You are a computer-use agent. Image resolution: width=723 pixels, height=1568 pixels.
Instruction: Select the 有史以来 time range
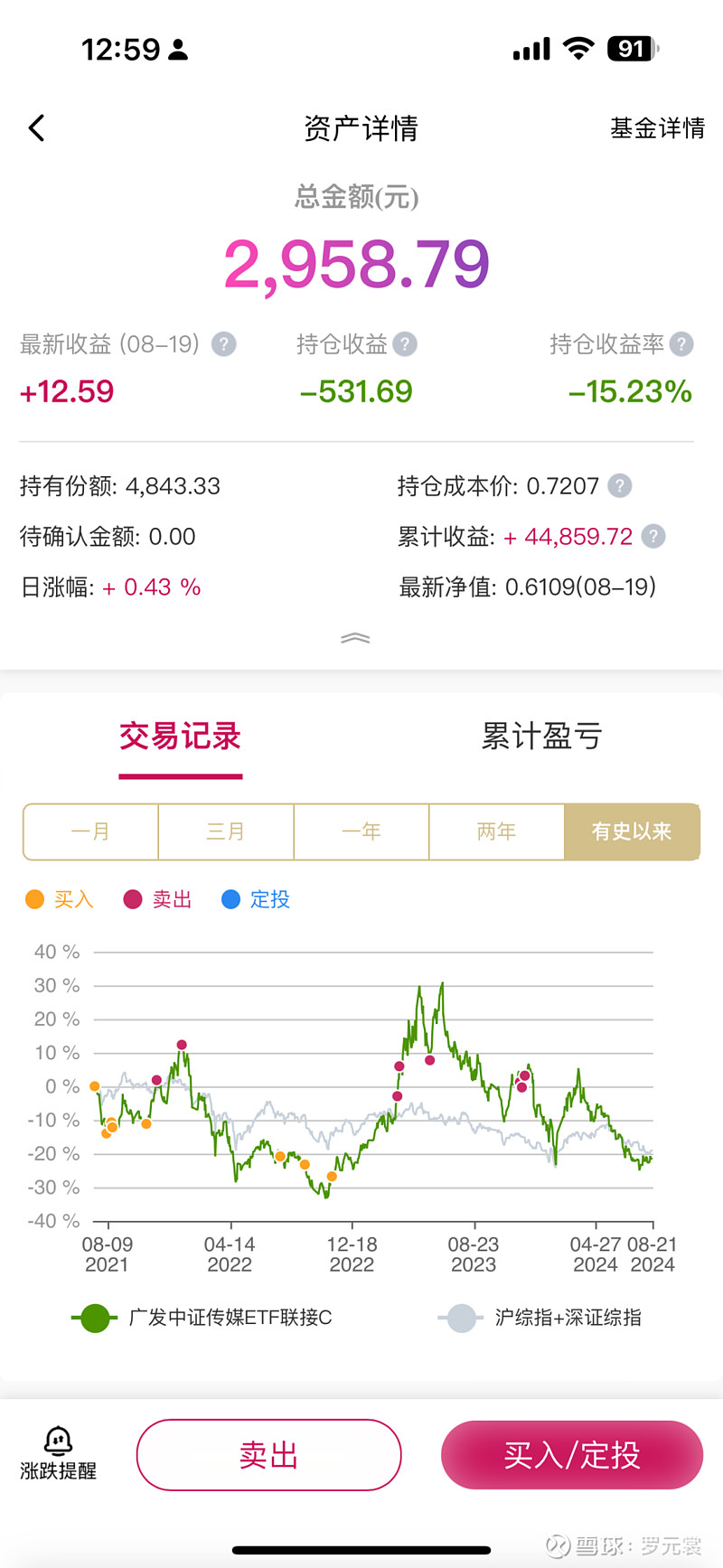632,831
